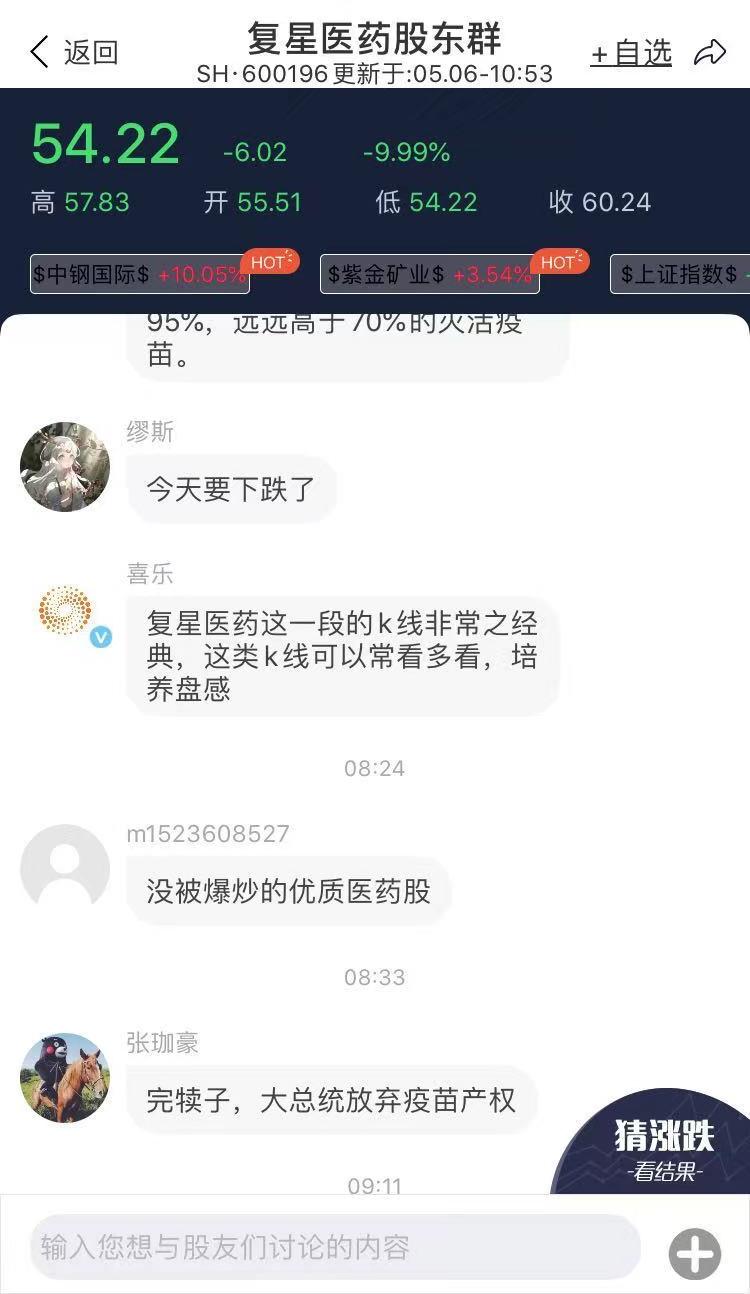The height and width of the screenshot is (1294, 750).
Task: Tap the HOT badge on 紫金矿业
Action: 559,261
